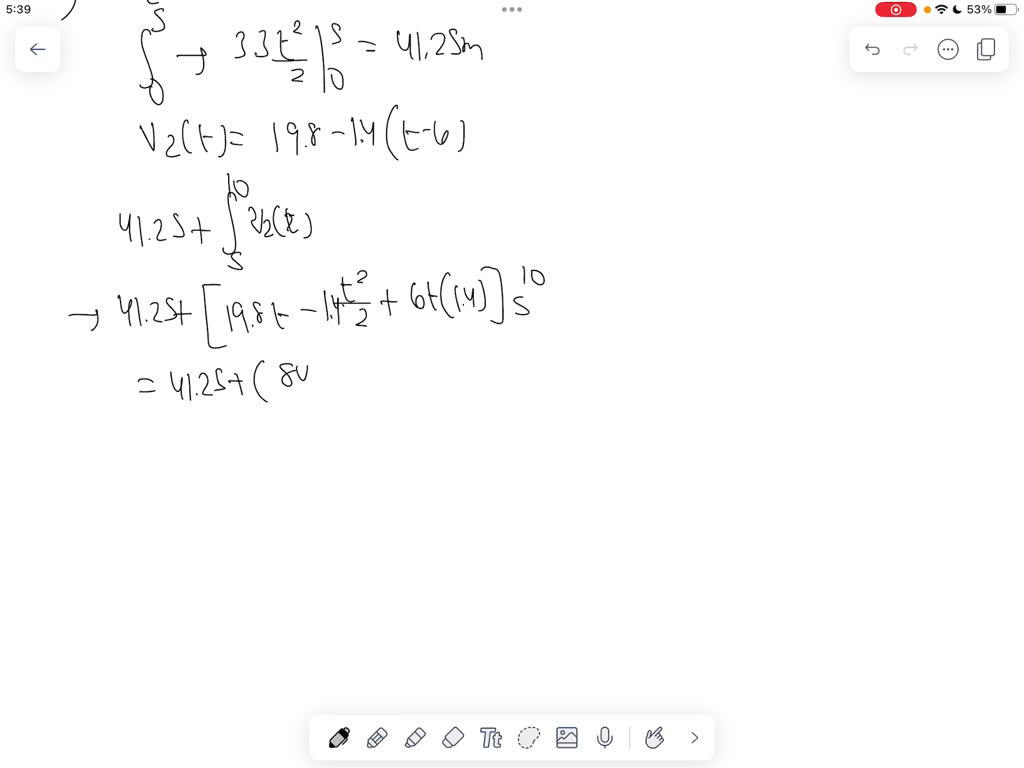Open the pages overview icon
This screenshot has height=768, width=1024.
(x=986, y=49)
